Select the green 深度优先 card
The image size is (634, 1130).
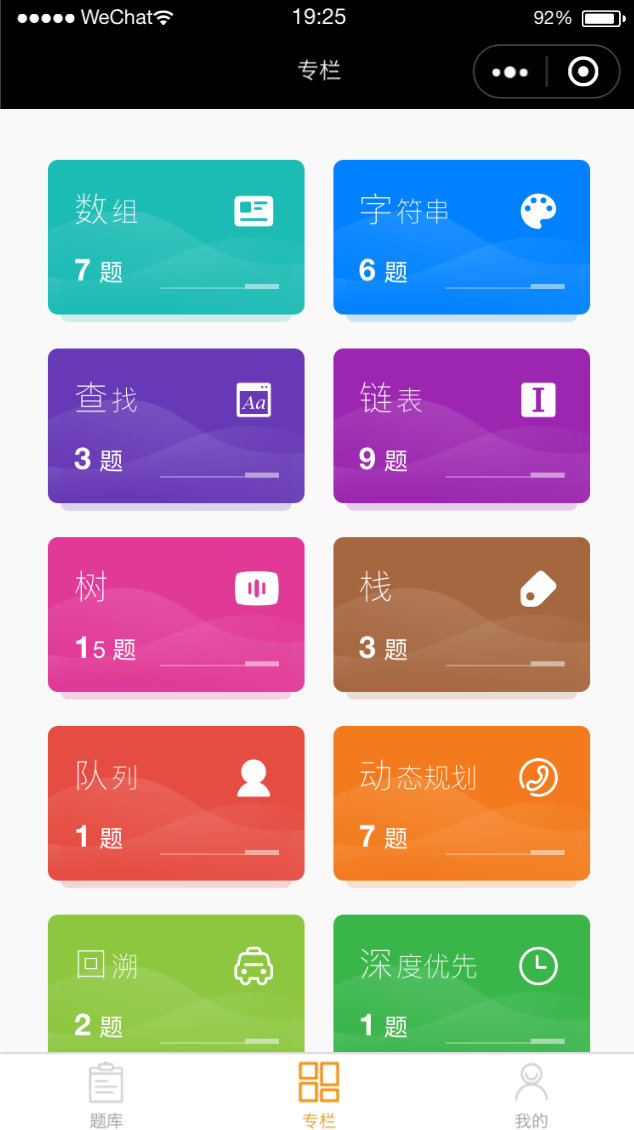point(461,984)
